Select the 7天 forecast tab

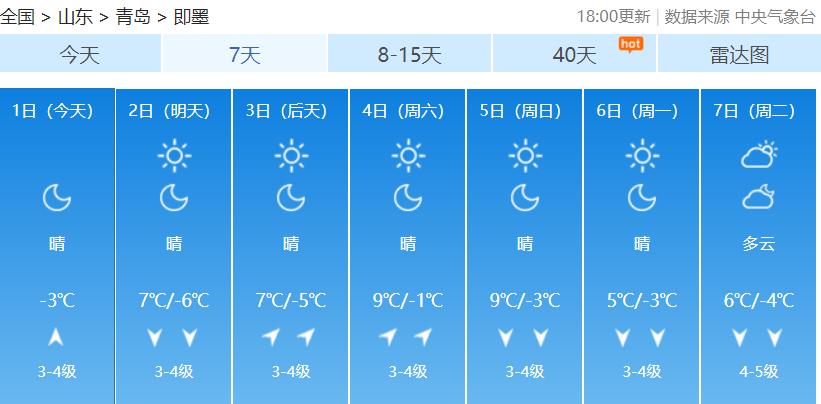click(245, 55)
